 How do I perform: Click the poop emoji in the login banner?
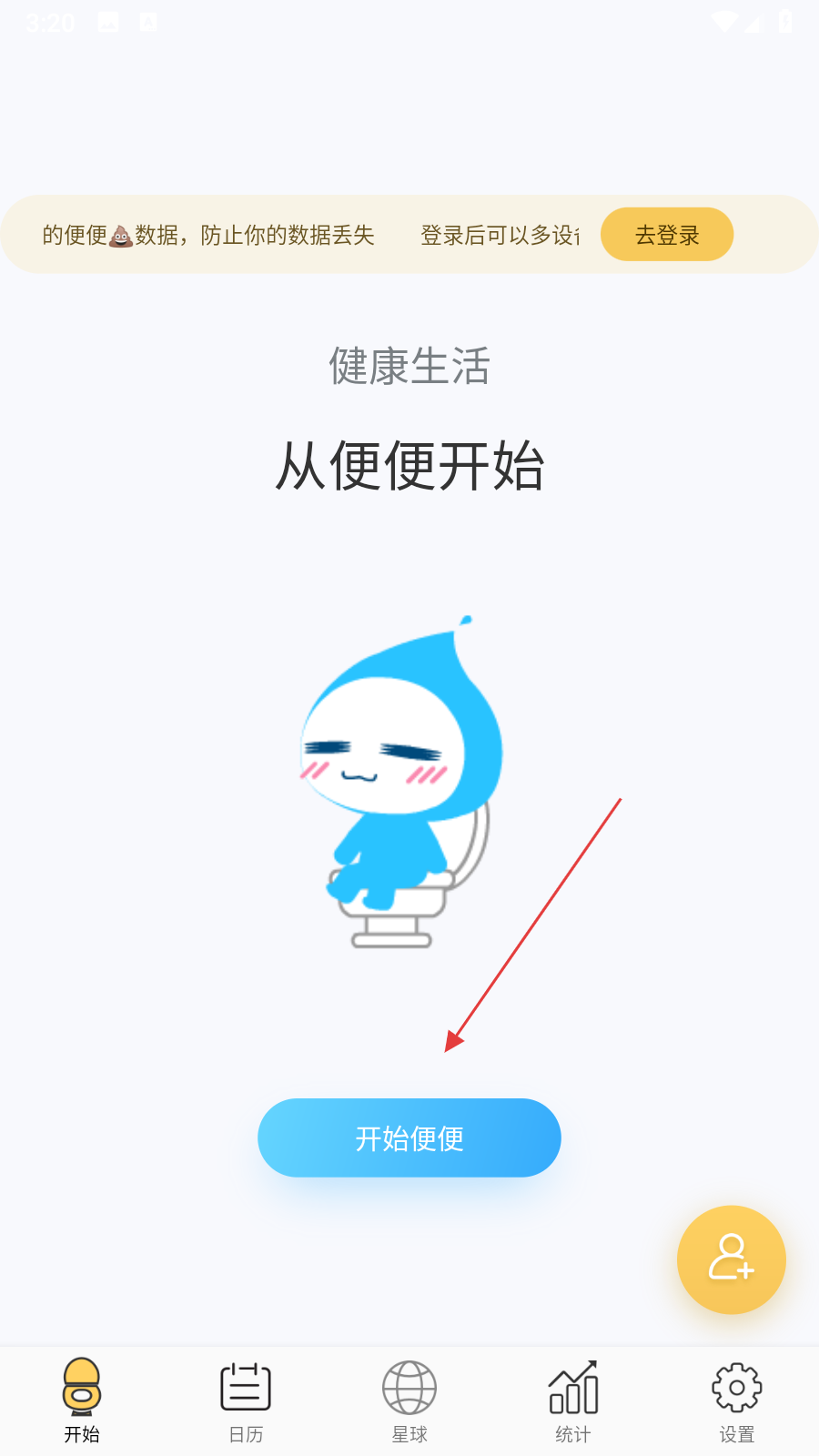(x=119, y=234)
